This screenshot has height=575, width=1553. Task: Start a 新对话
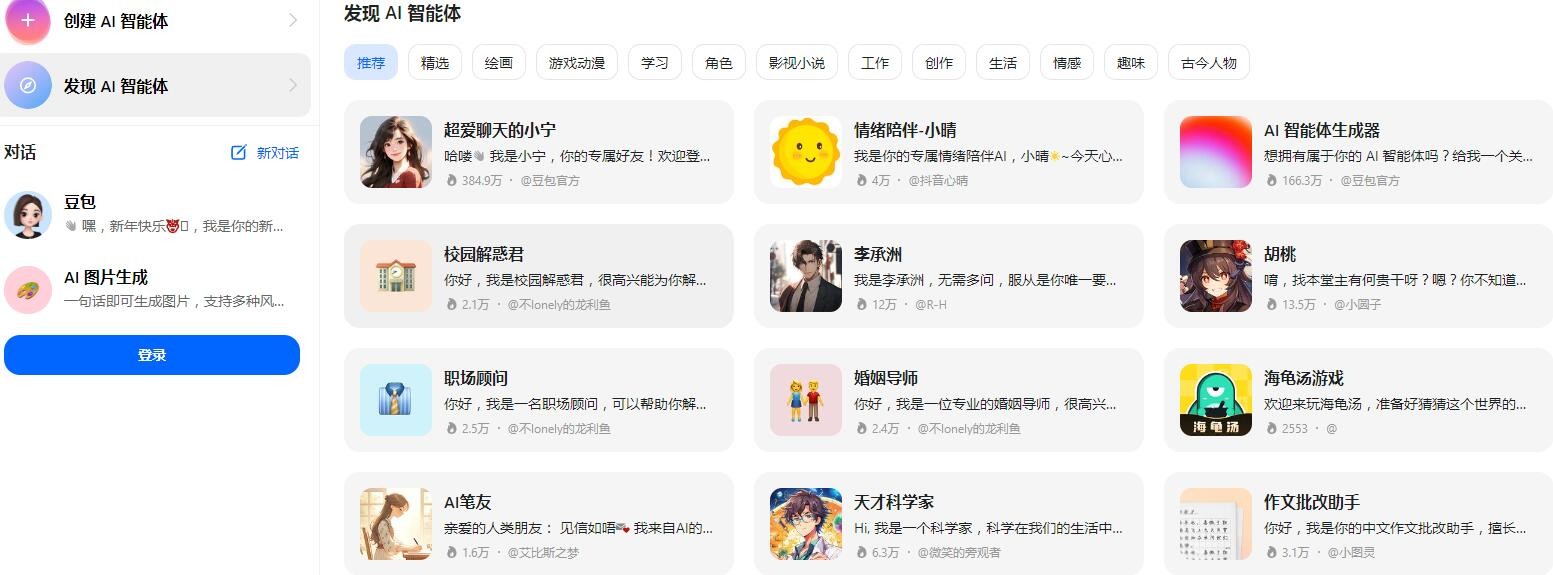pos(266,153)
